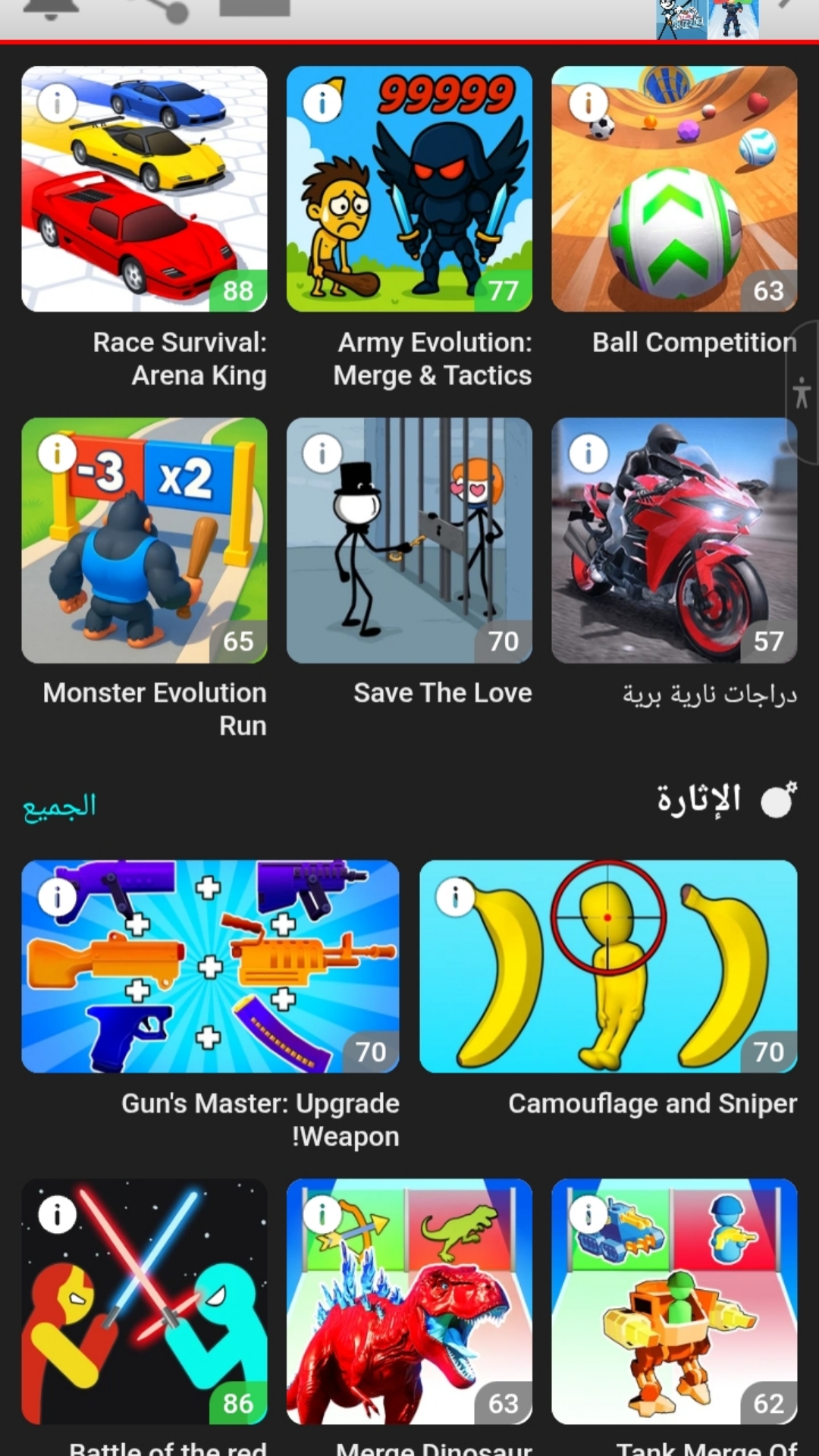Show info for Ball Competition

(x=587, y=102)
